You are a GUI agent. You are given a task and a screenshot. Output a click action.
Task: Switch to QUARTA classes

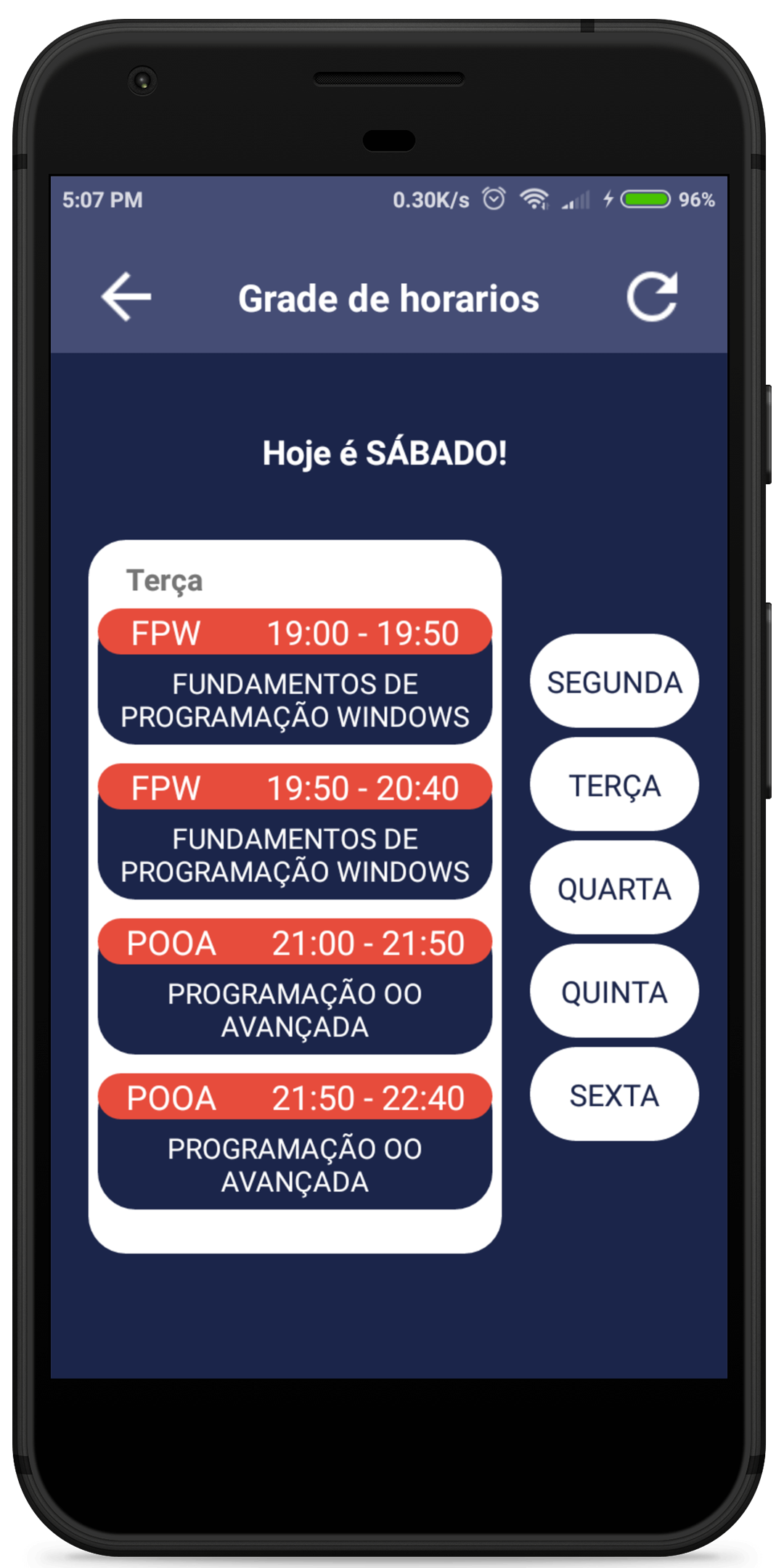[x=614, y=888]
